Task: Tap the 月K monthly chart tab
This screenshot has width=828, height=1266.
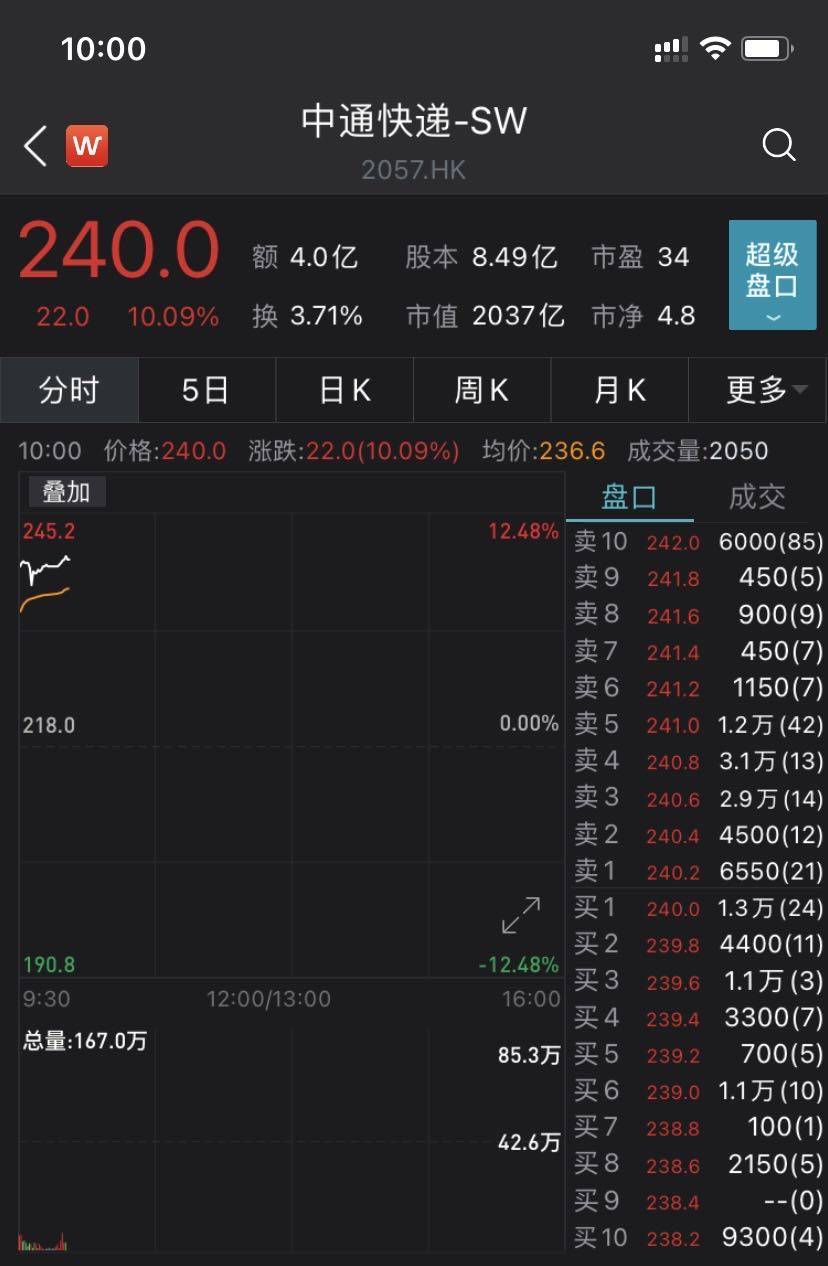Action: click(x=620, y=390)
